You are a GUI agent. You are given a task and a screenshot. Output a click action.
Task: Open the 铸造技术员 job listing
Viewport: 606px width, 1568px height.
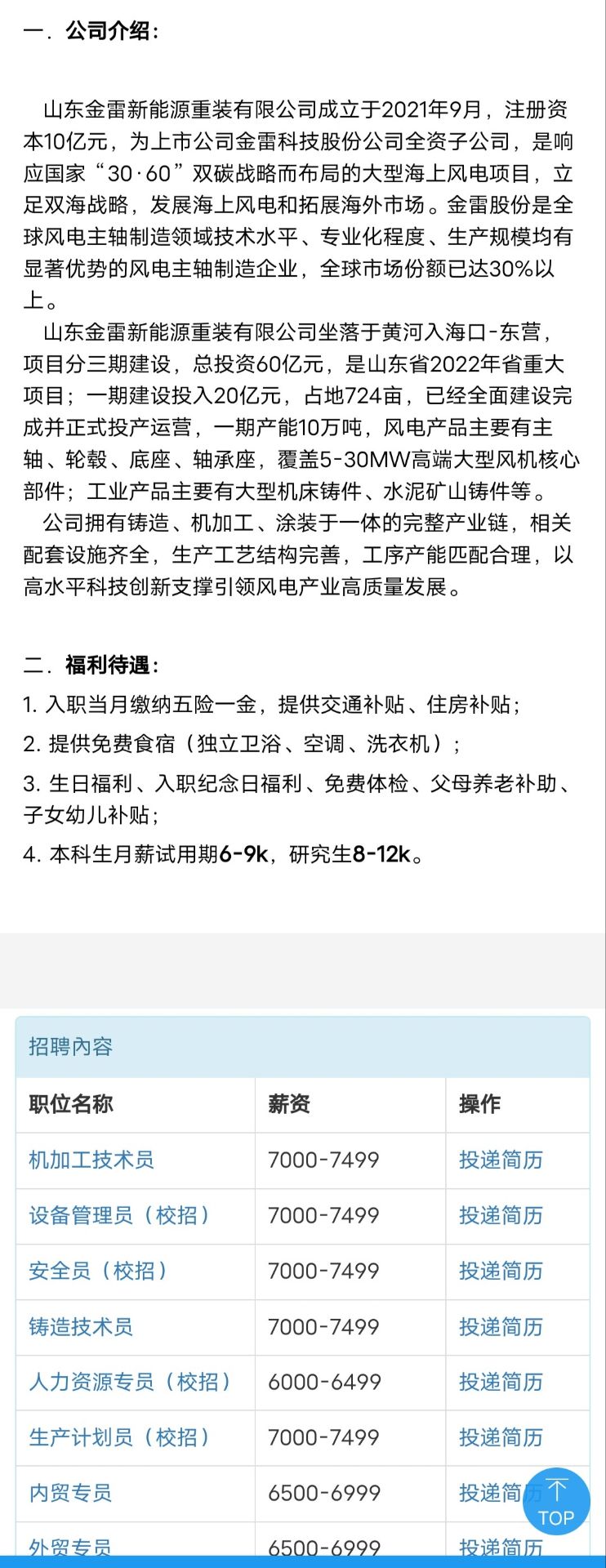tap(80, 1326)
